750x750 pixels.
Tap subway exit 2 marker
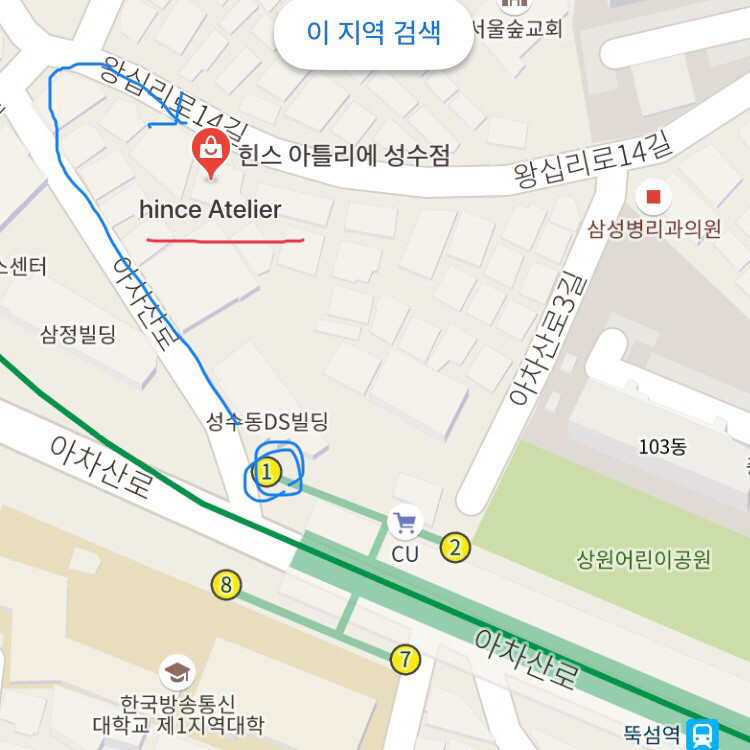click(455, 547)
